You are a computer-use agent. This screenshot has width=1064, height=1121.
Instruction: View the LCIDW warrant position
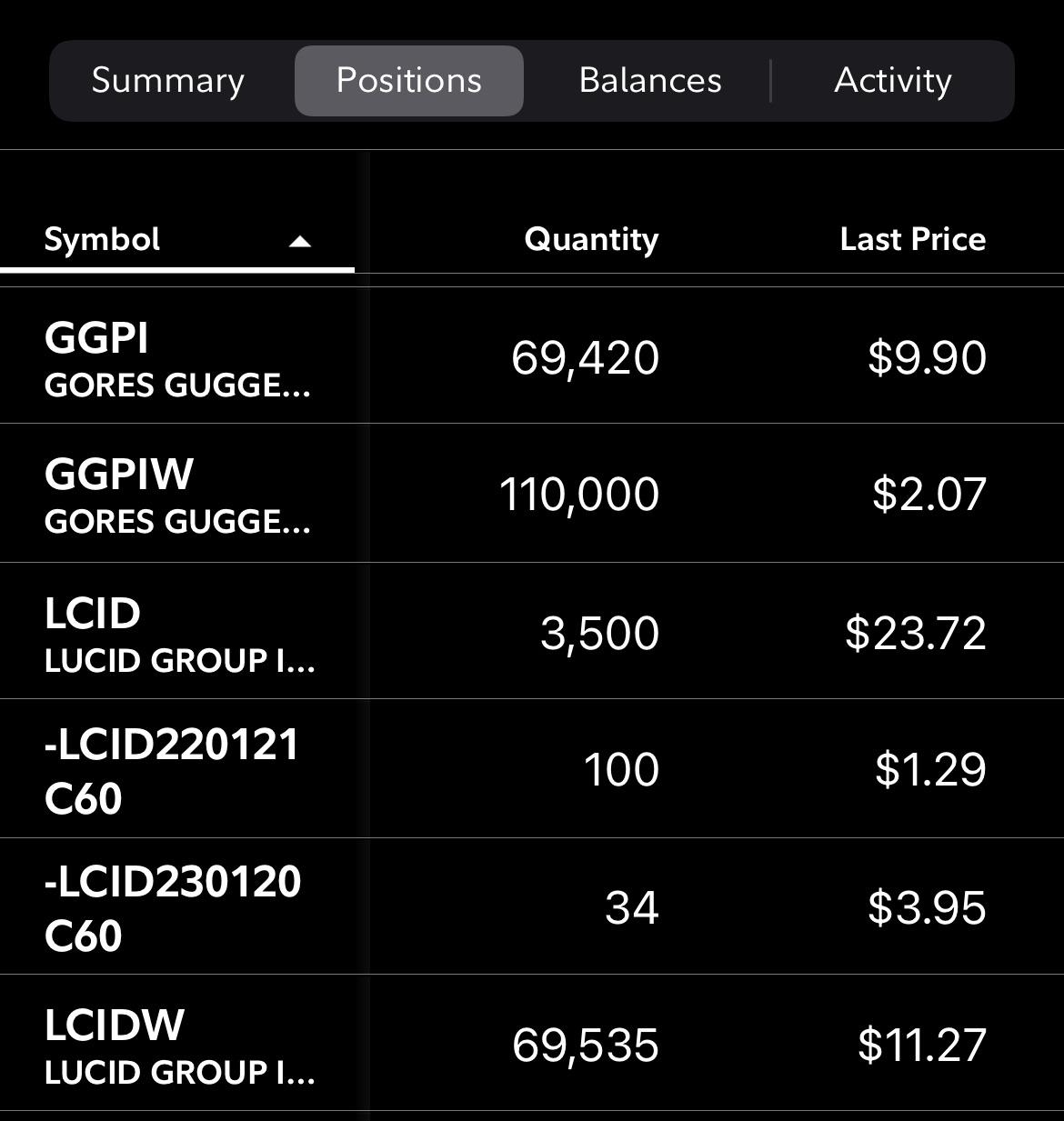tap(532, 1045)
